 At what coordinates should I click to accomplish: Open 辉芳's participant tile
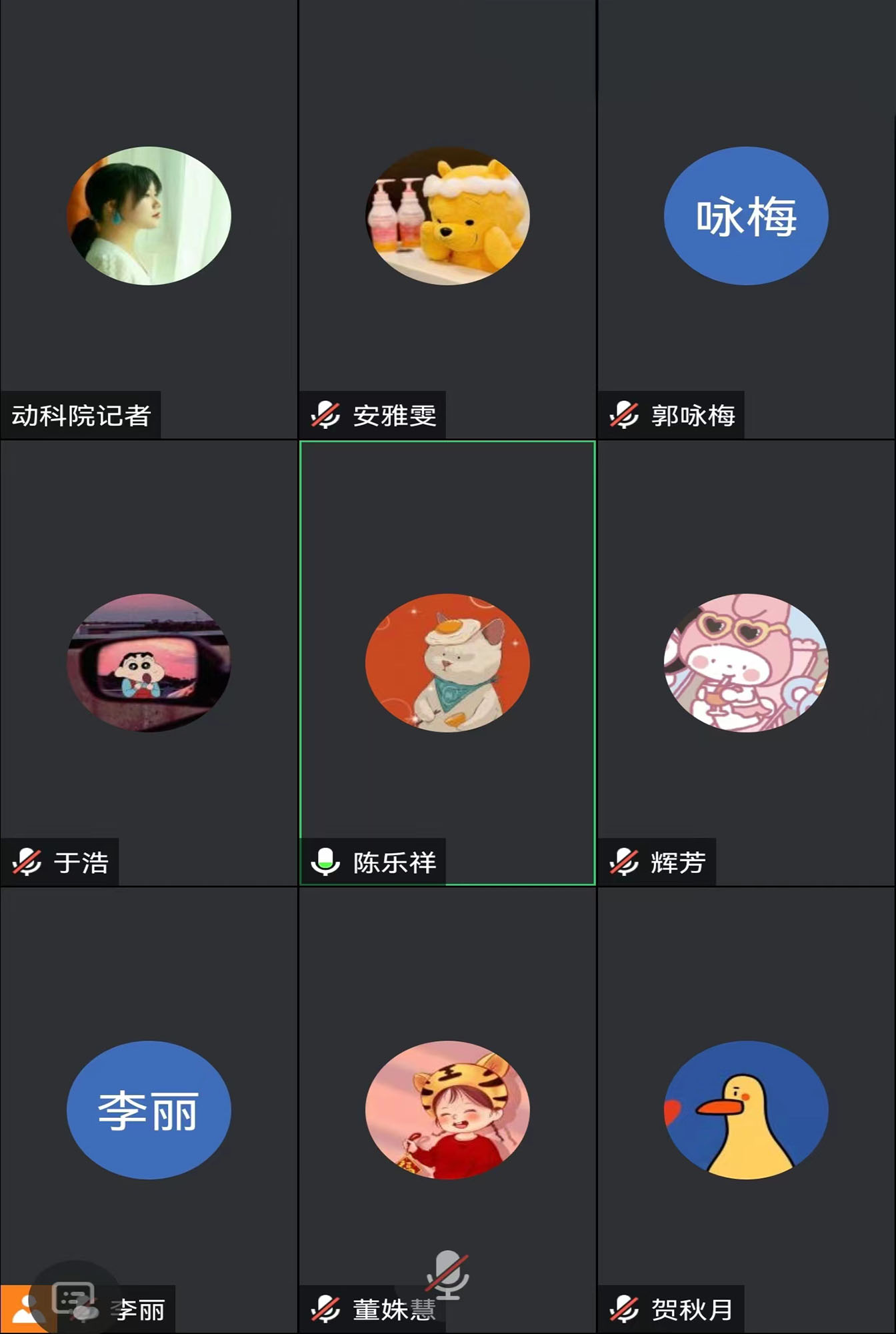746,662
